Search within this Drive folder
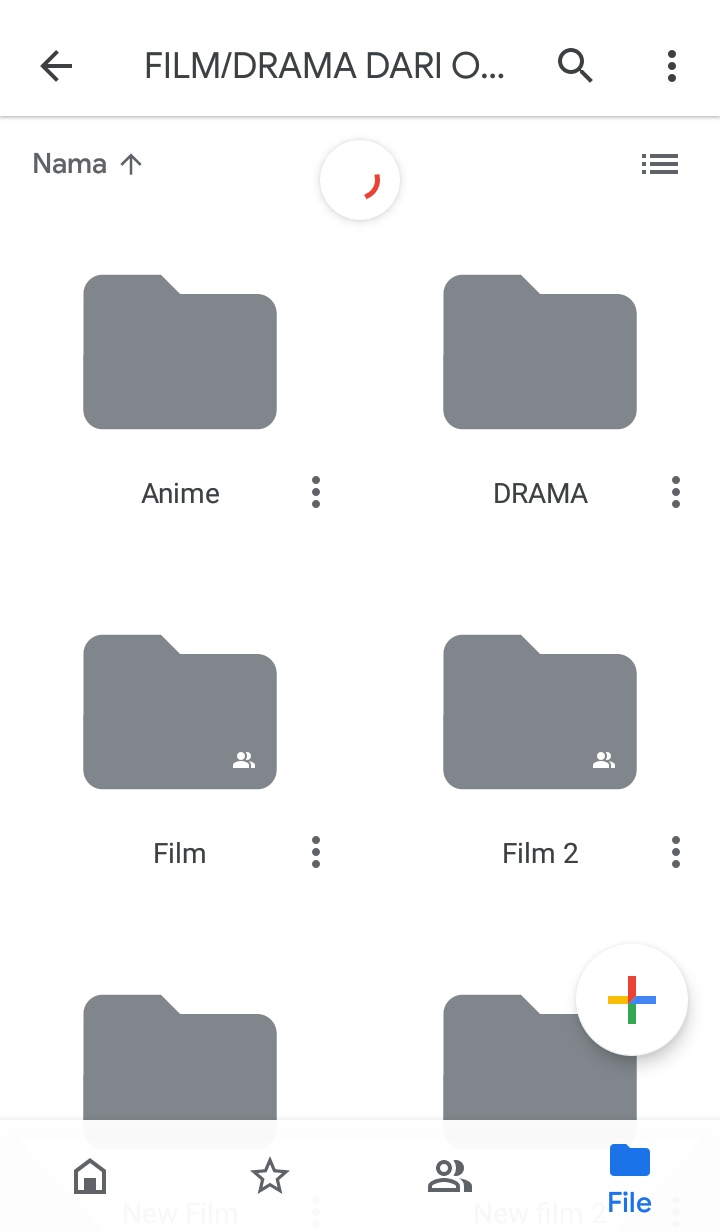720x1232 pixels. (x=575, y=66)
